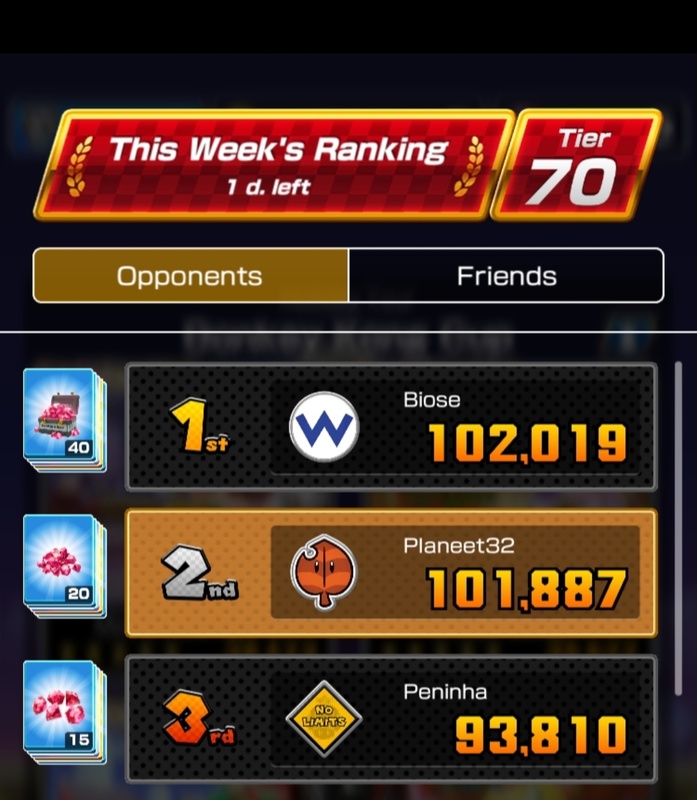Switch to the Friends tab
The height and width of the screenshot is (800, 697).
[x=506, y=276]
